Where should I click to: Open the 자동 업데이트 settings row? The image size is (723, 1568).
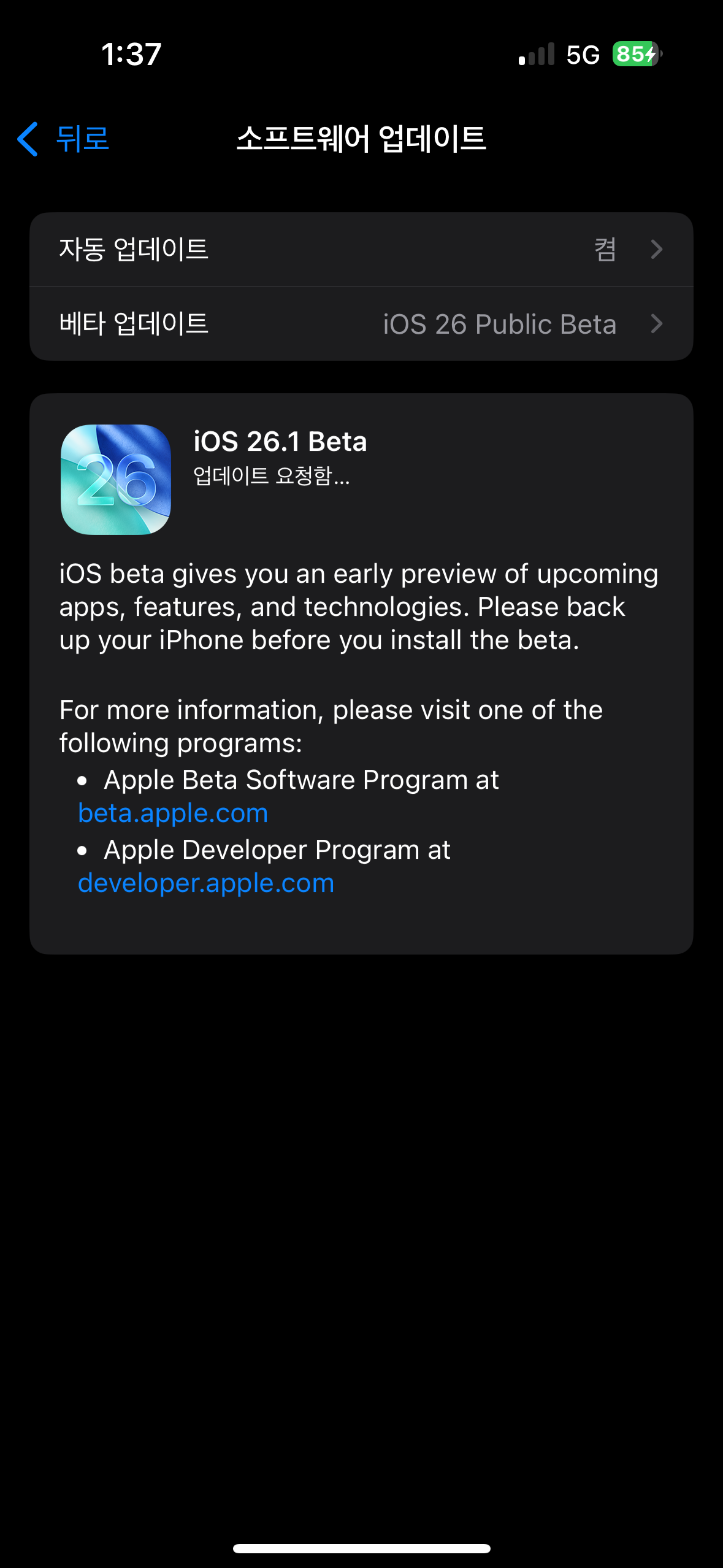[361, 250]
